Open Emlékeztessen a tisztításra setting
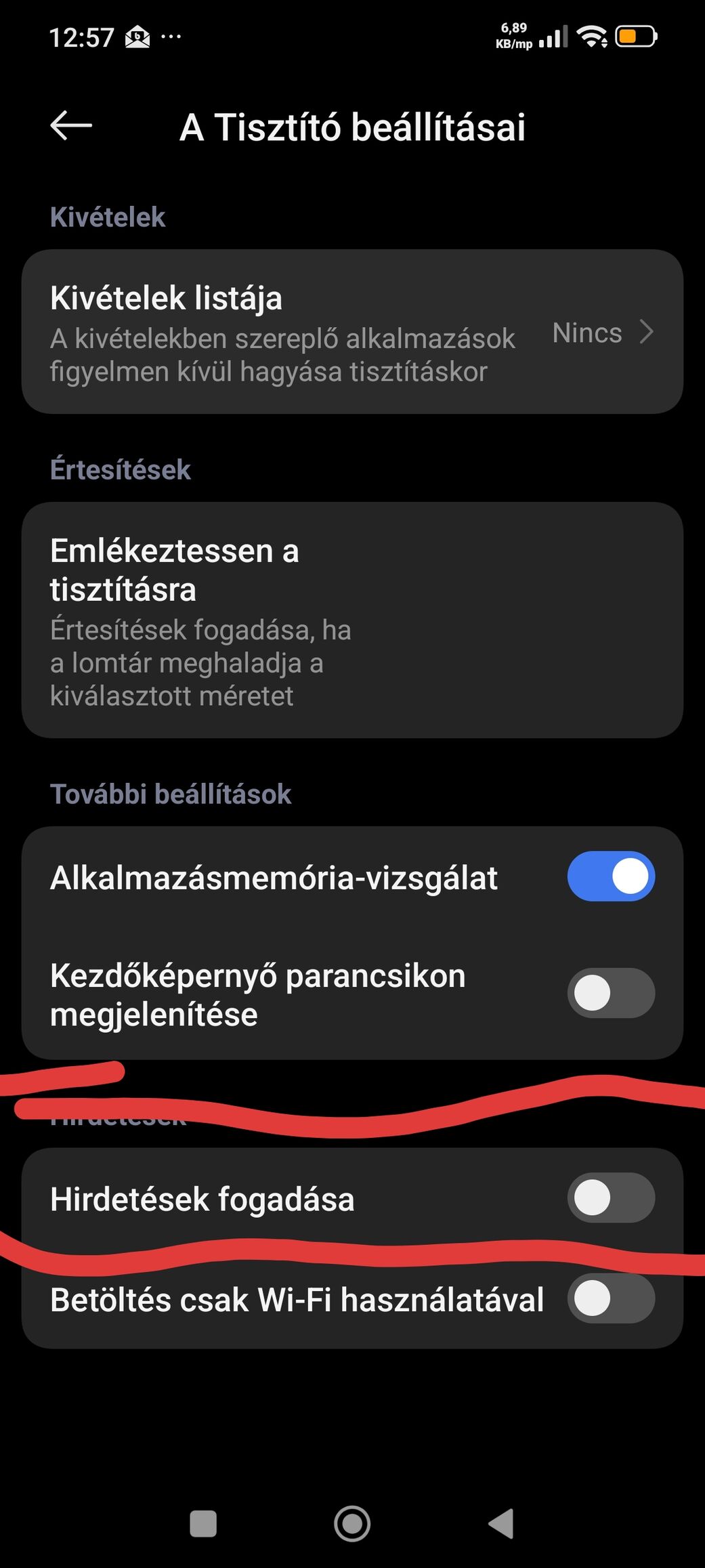The height and width of the screenshot is (1568, 705). click(352, 620)
